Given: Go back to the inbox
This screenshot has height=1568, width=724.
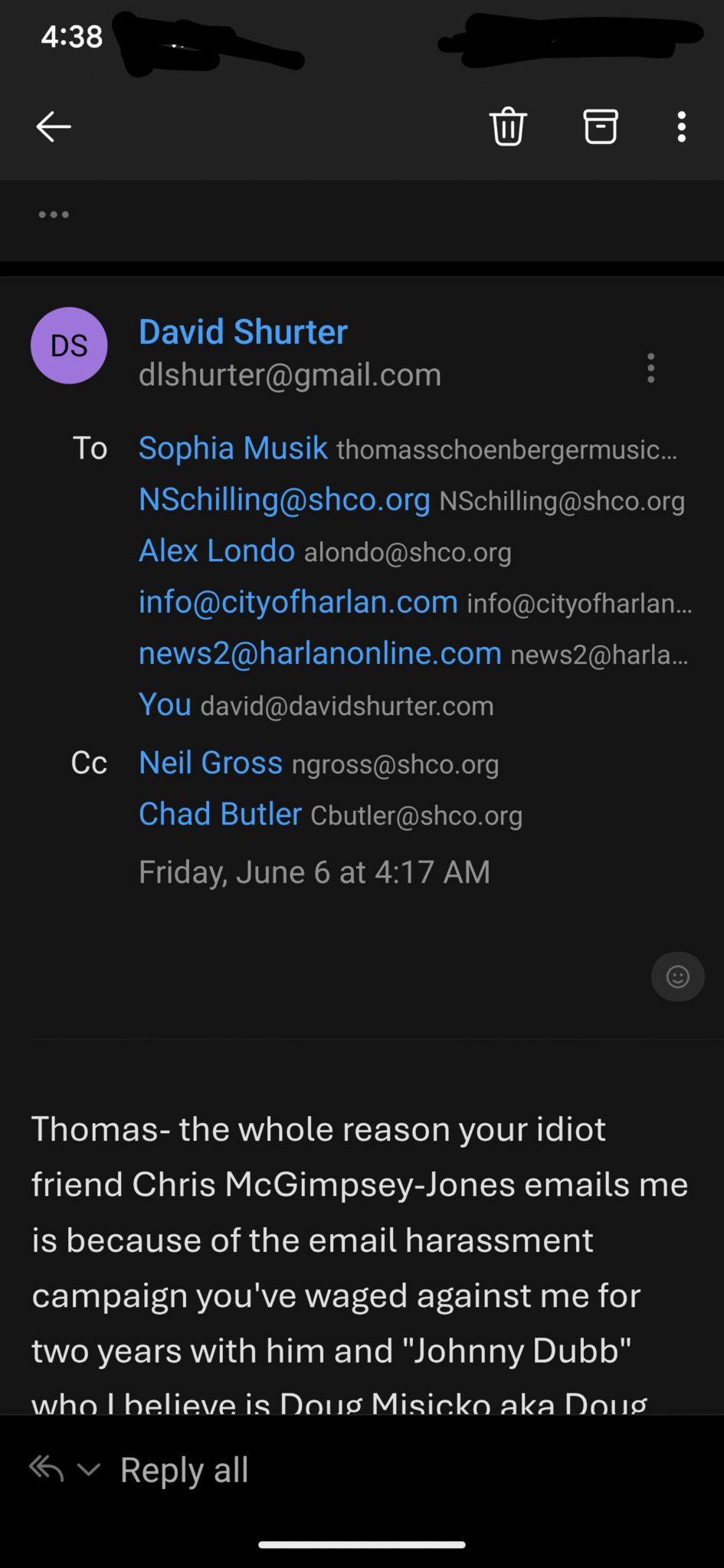Looking at the screenshot, I should [x=54, y=126].
